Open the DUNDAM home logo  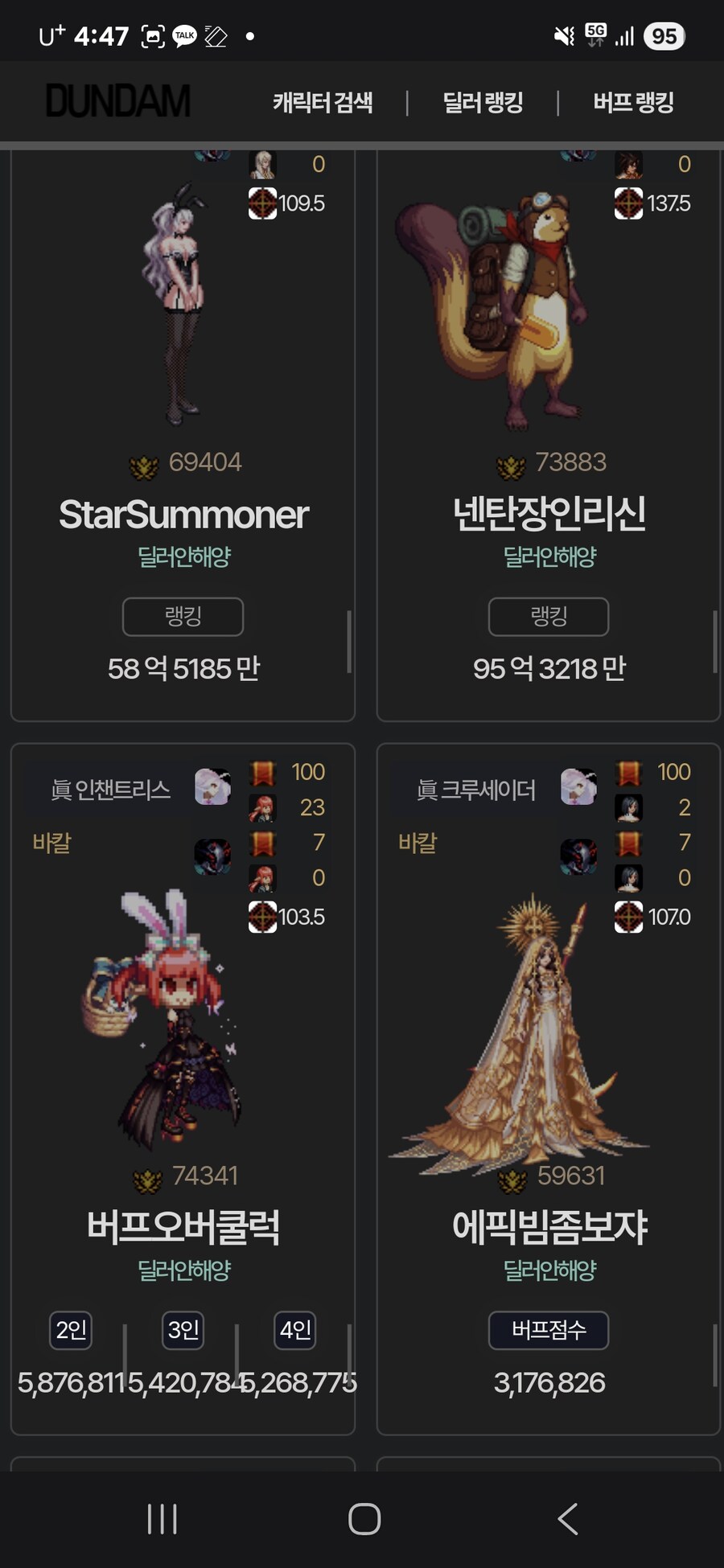click(117, 101)
